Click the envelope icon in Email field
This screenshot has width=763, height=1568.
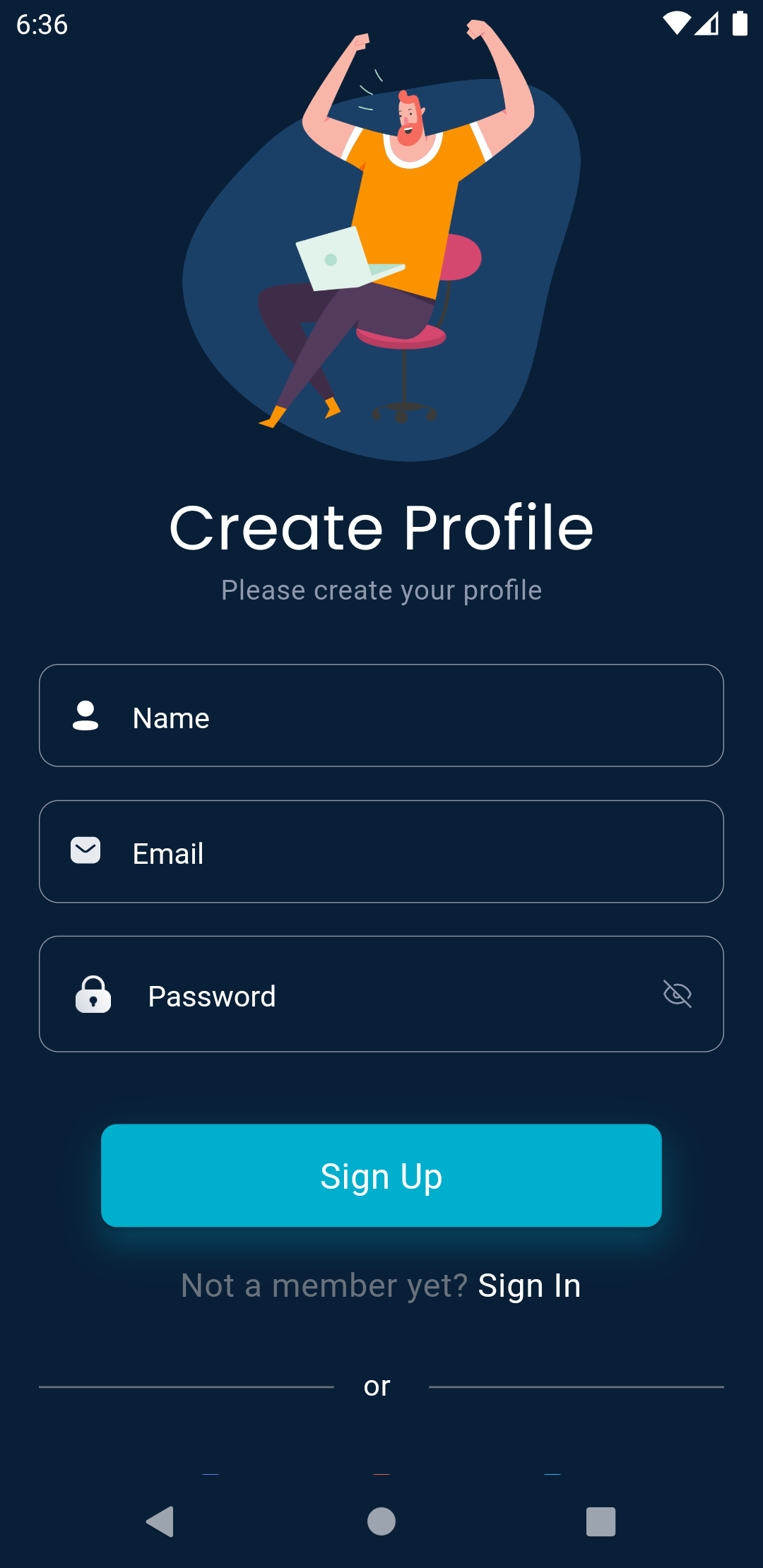85,851
